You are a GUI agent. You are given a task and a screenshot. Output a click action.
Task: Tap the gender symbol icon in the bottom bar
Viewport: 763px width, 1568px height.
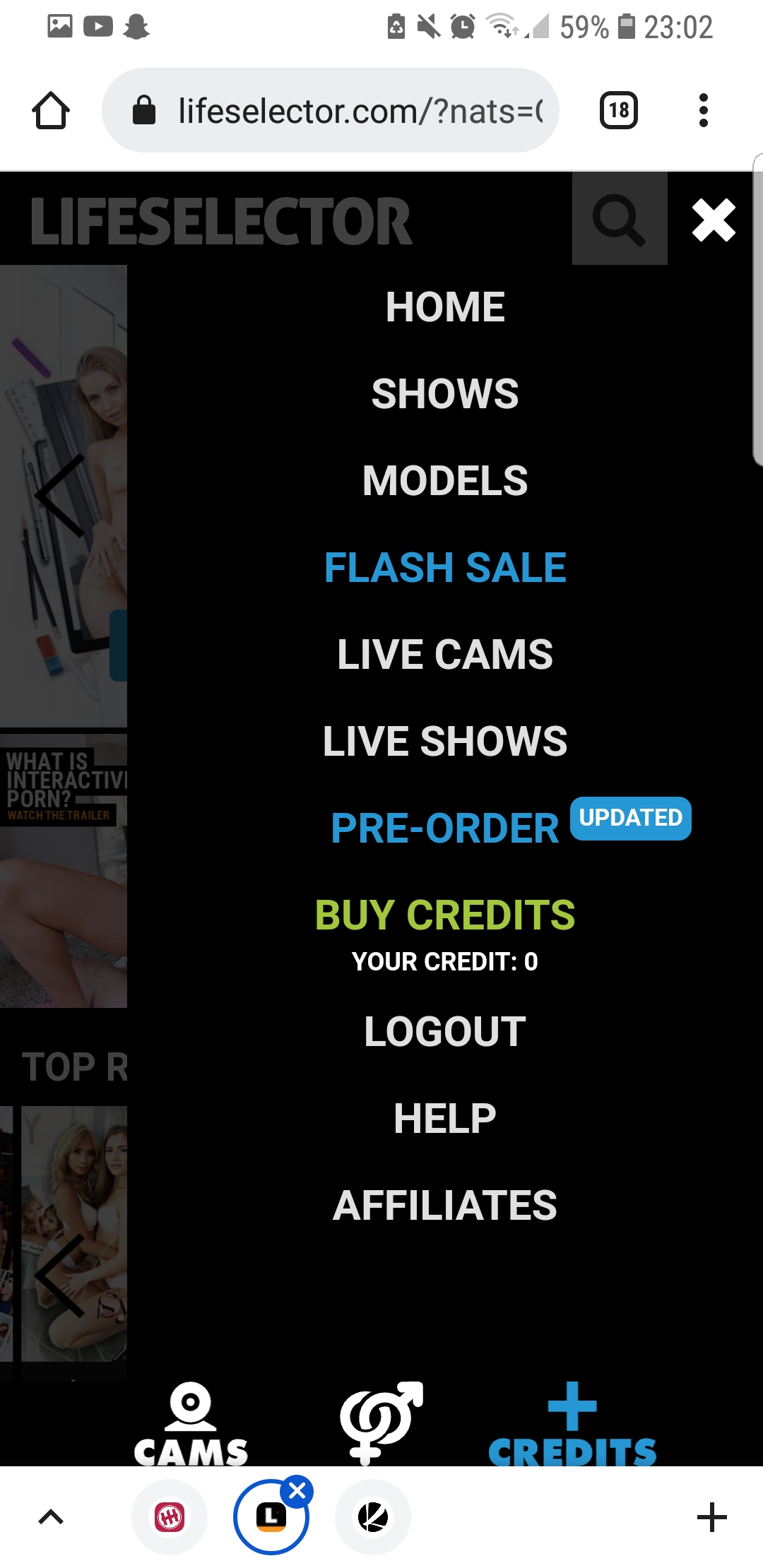point(381,1422)
